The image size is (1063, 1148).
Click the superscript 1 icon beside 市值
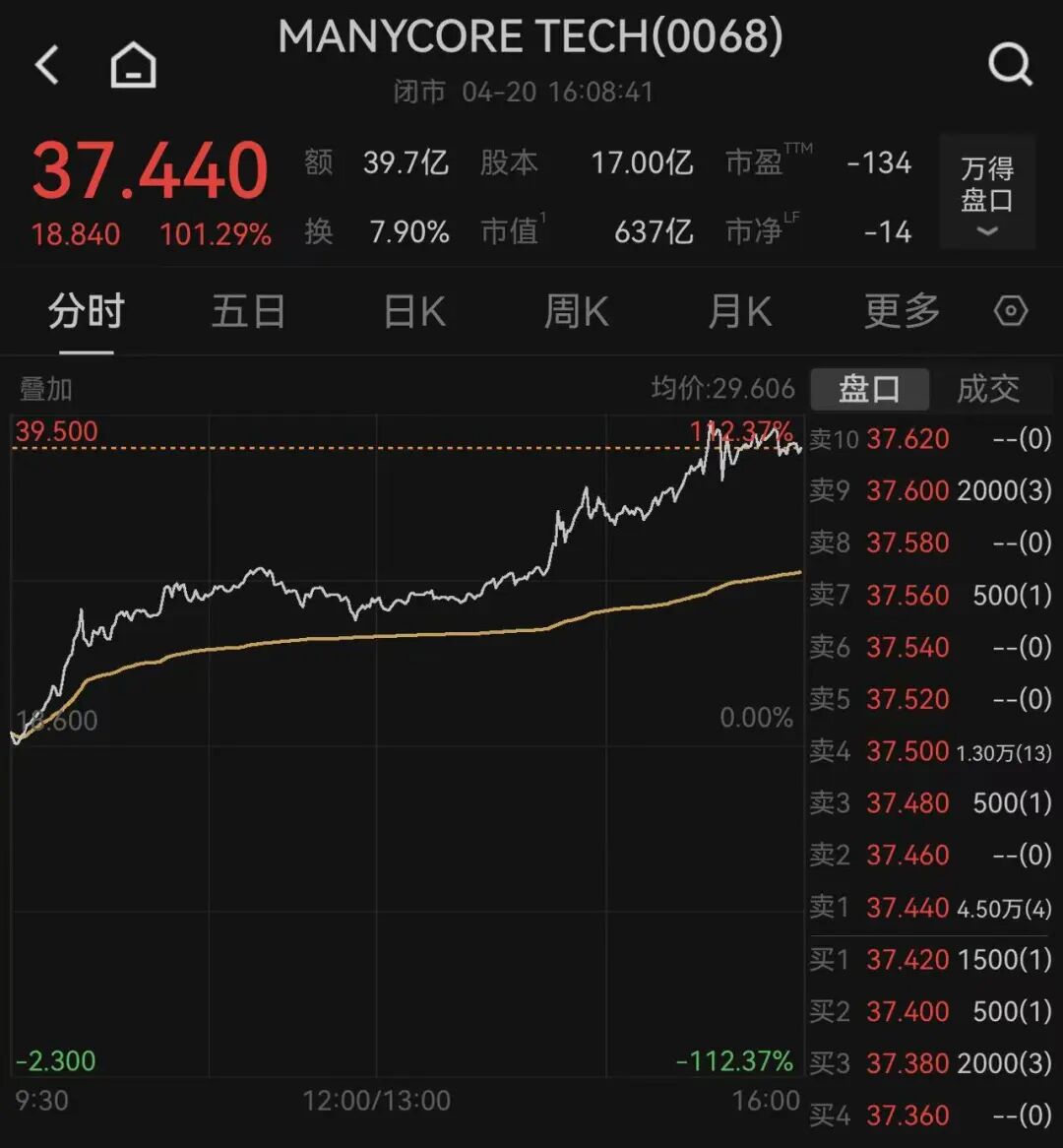(x=543, y=219)
